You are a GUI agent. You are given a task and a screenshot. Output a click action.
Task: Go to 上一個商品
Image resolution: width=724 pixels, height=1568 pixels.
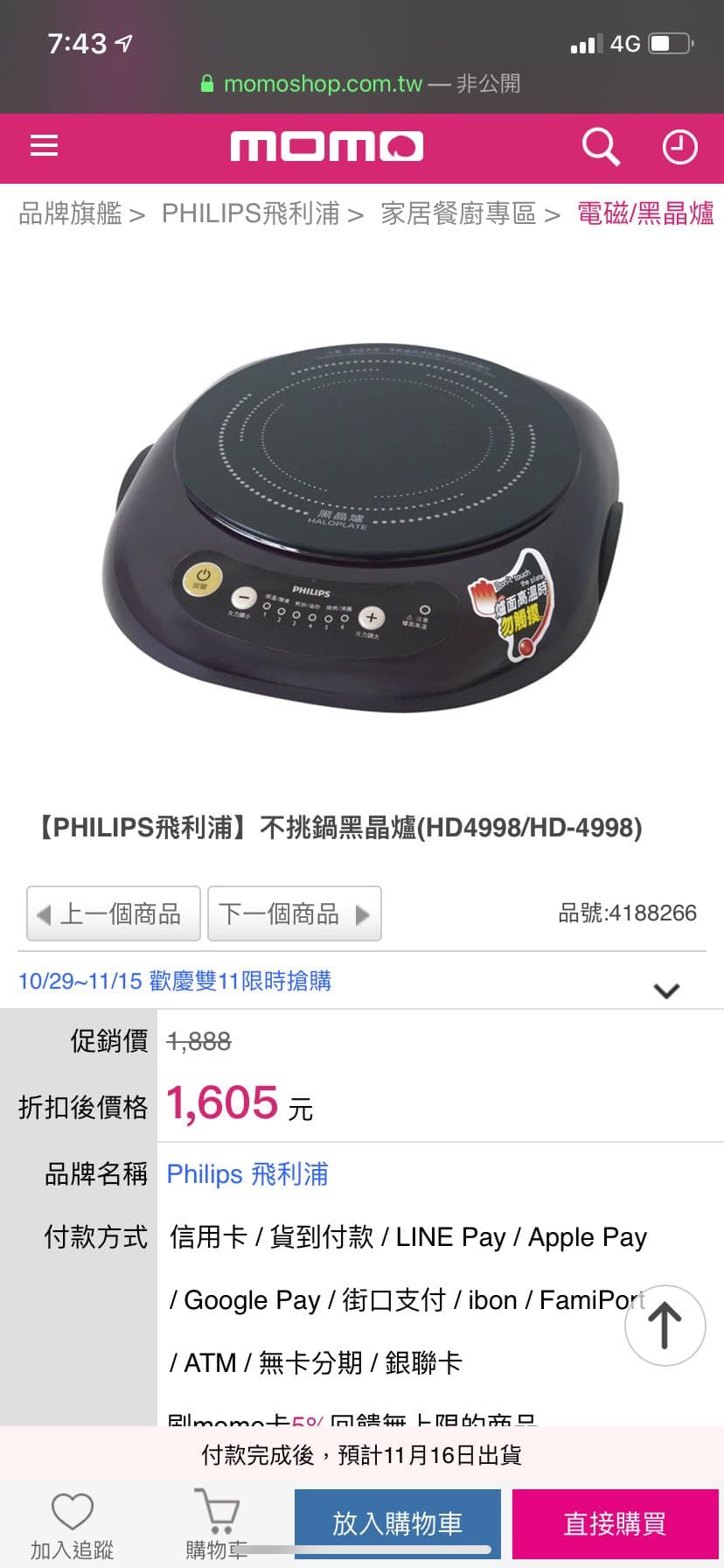[x=114, y=913]
